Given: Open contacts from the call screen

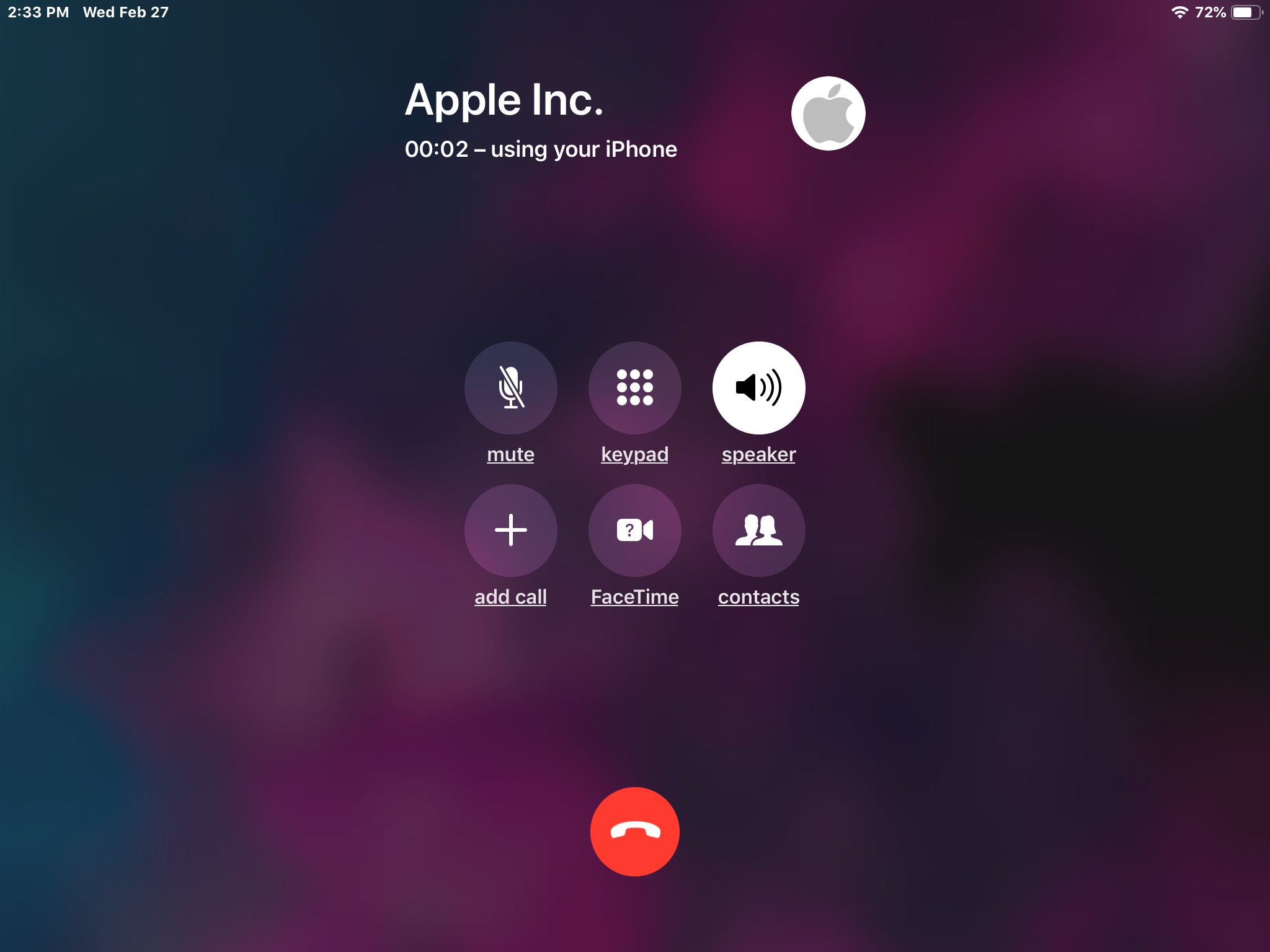Looking at the screenshot, I should (758, 531).
